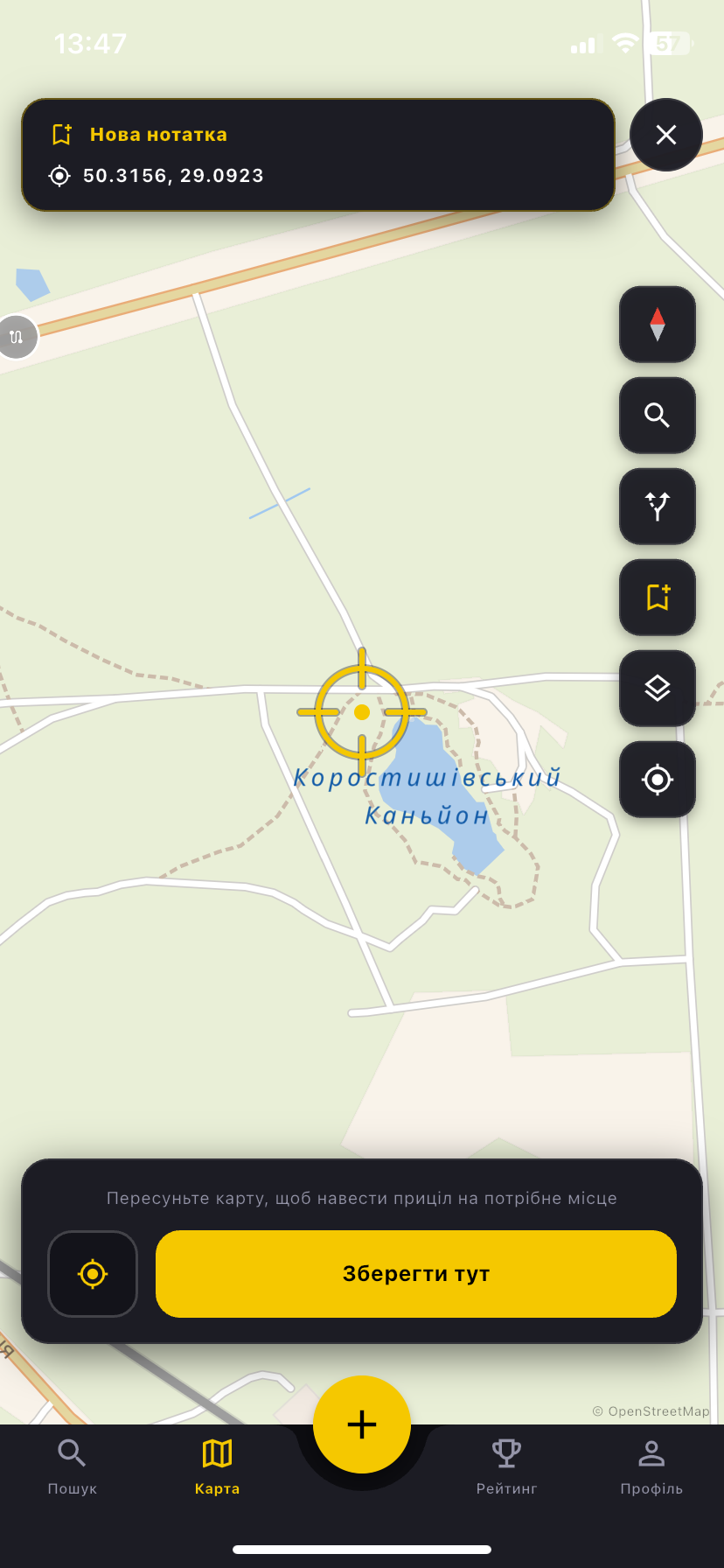The height and width of the screenshot is (1568, 724).
Task: Select the Карта tab
Action: pyautogui.click(x=217, y=1467)
